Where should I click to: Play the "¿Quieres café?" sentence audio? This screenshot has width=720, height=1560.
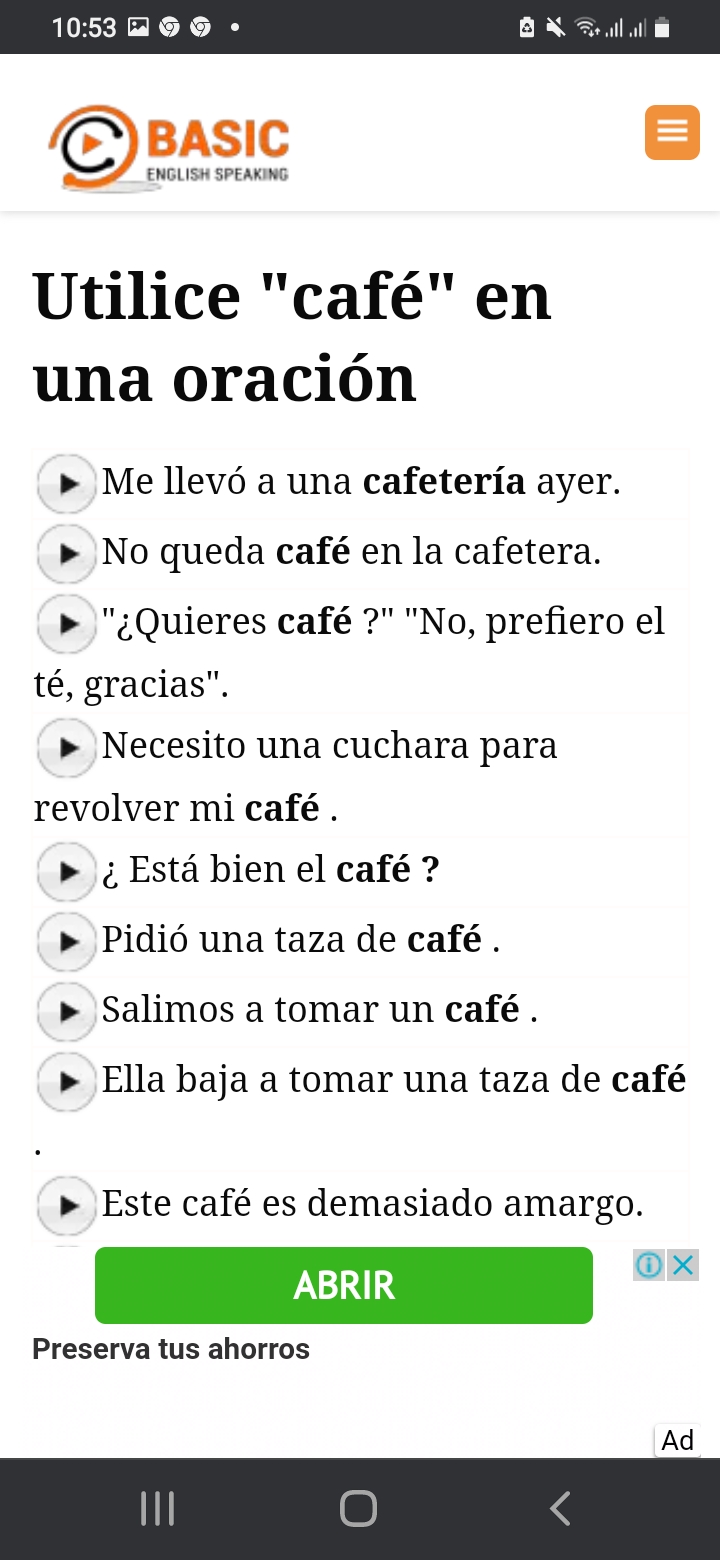click(66, 624)
